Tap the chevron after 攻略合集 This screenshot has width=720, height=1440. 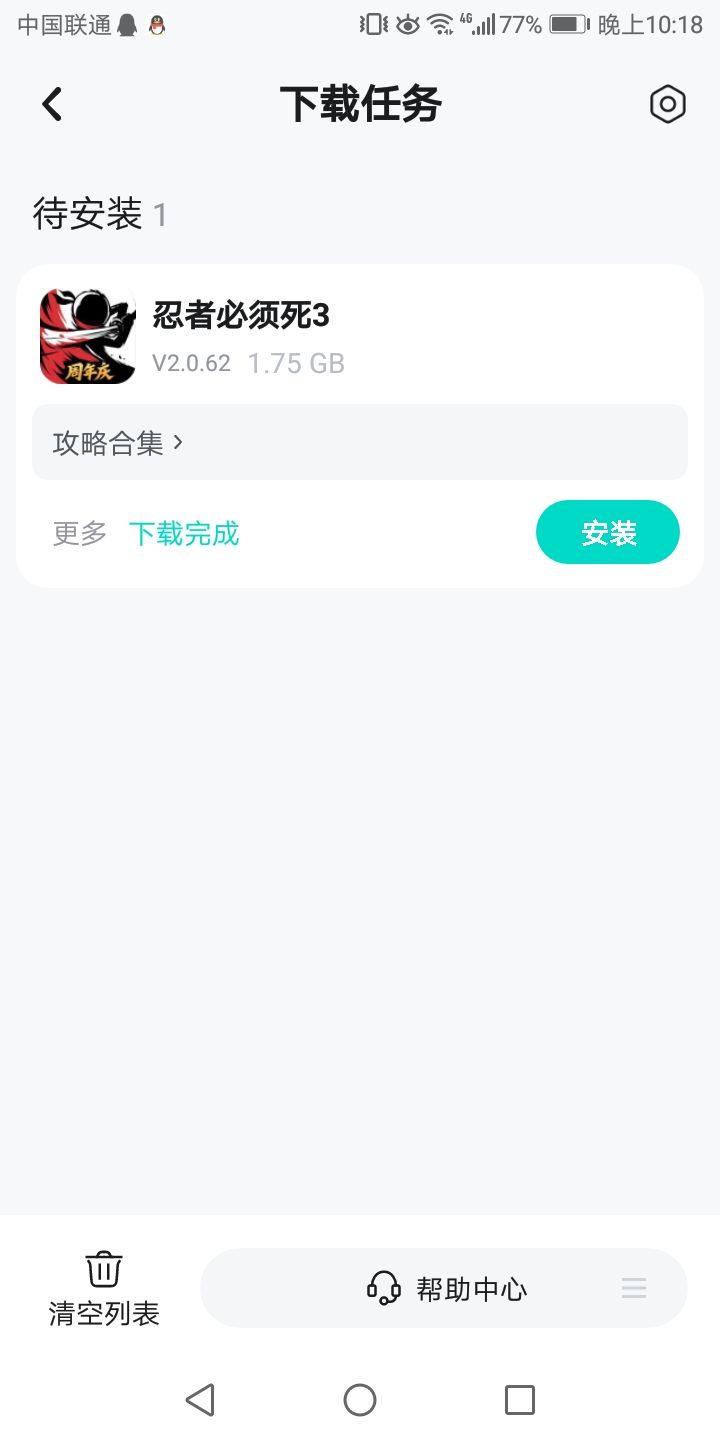[180, 442]
